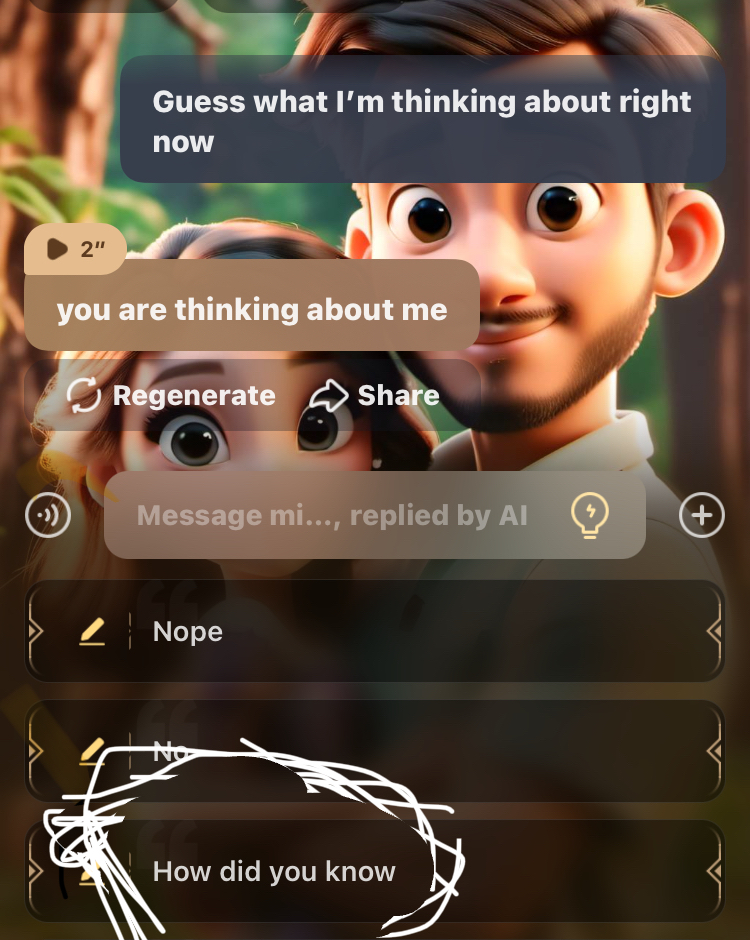Image resolution: width=750 pixels, height=940 pixels.
Task: Focus the message input field
Action: point(331,516)
